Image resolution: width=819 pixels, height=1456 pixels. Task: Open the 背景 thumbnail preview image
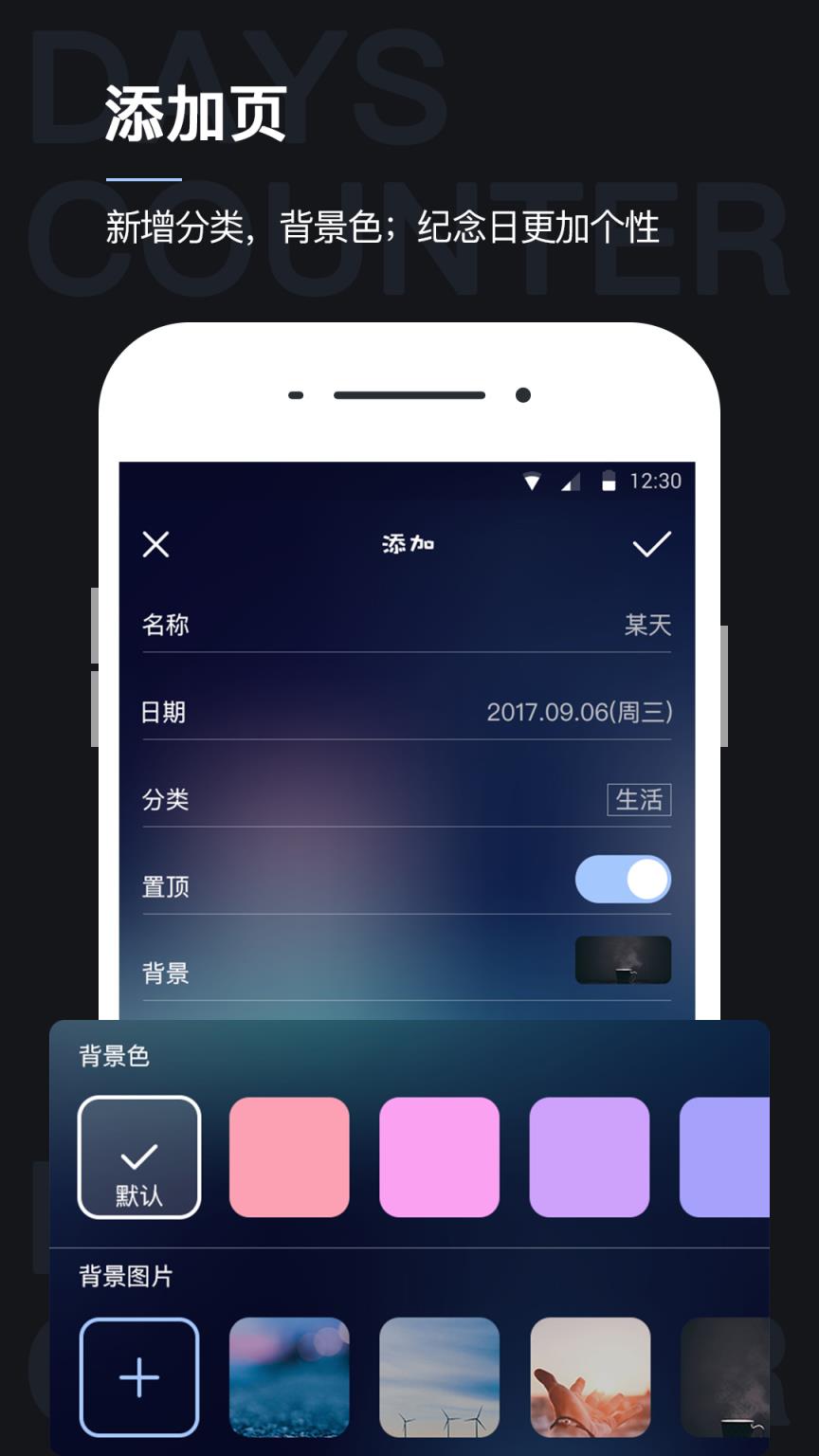coord(623,958)
